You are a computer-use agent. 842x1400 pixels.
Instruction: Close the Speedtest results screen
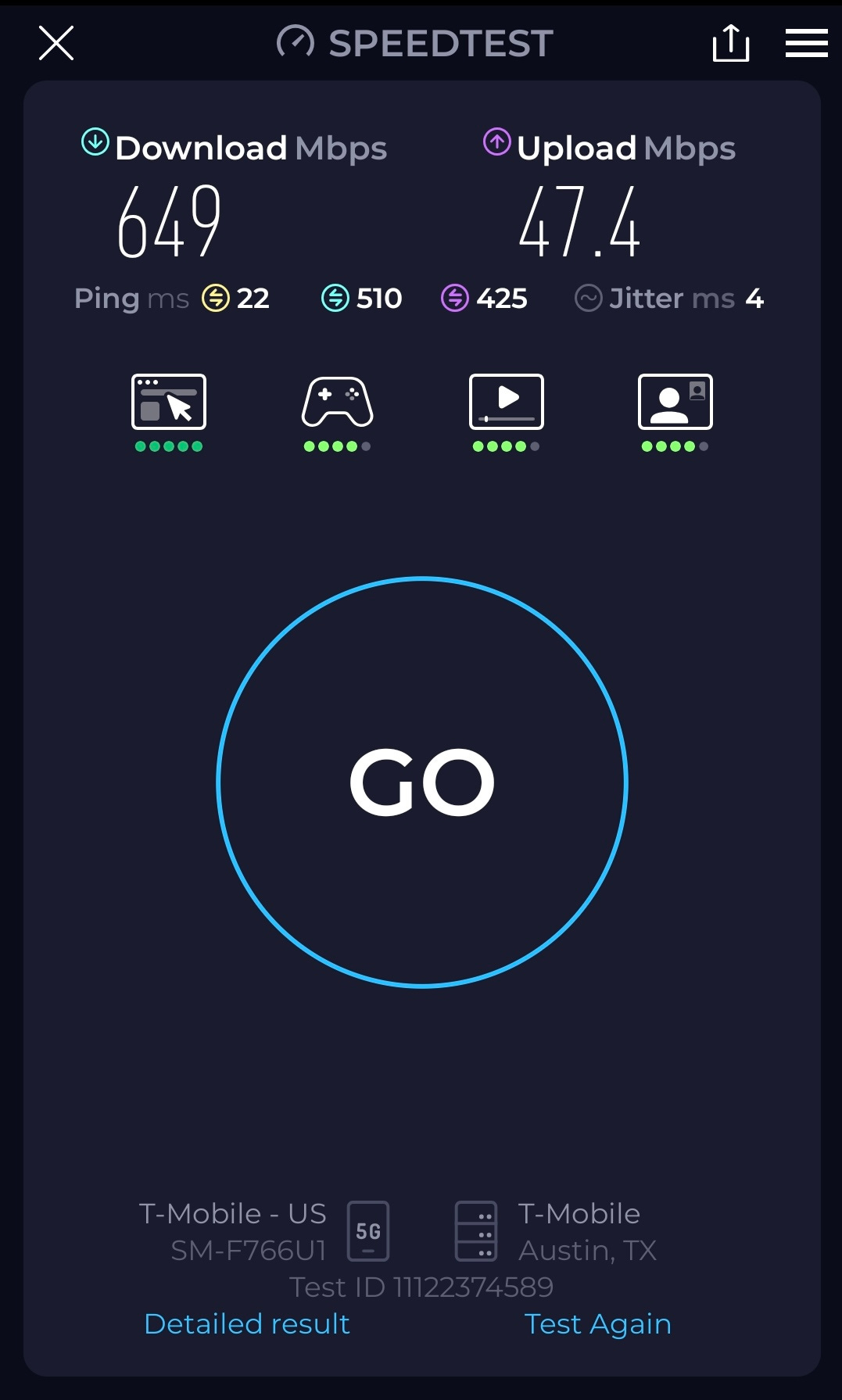(x=56, y=43)
